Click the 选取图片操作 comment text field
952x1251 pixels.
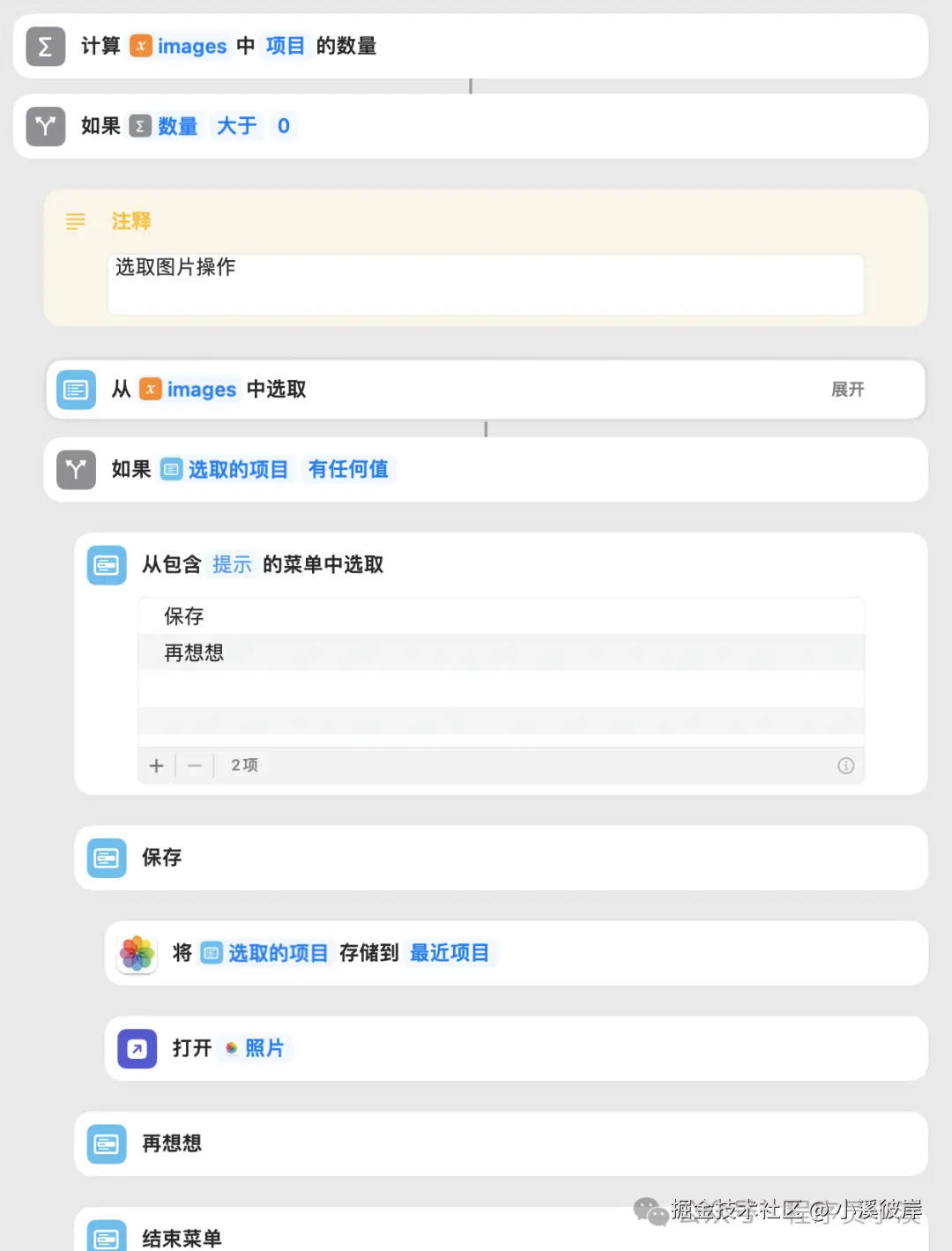click(485, 284)
